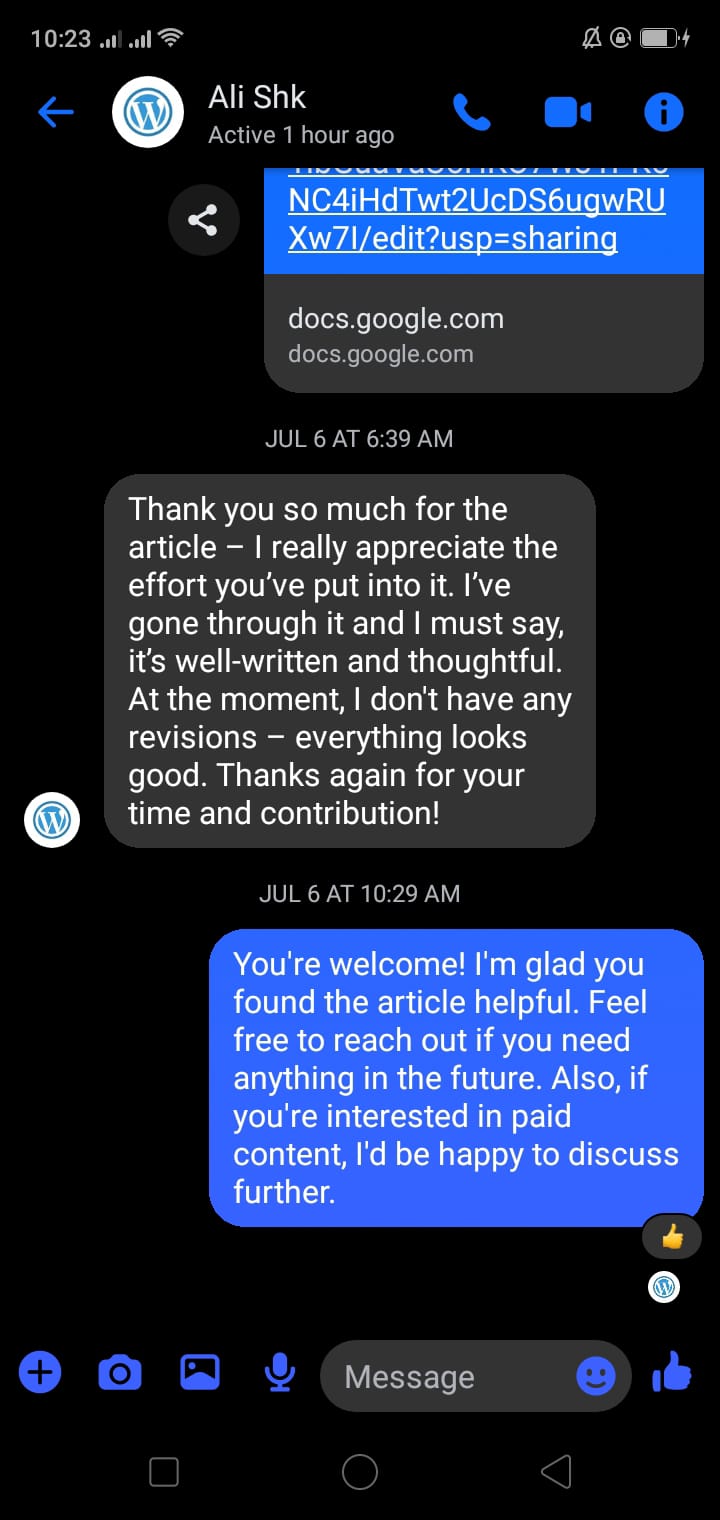Send a thumbs-up like
The width and height of the screenshot is (720, 1520).
click(672, 1373)
